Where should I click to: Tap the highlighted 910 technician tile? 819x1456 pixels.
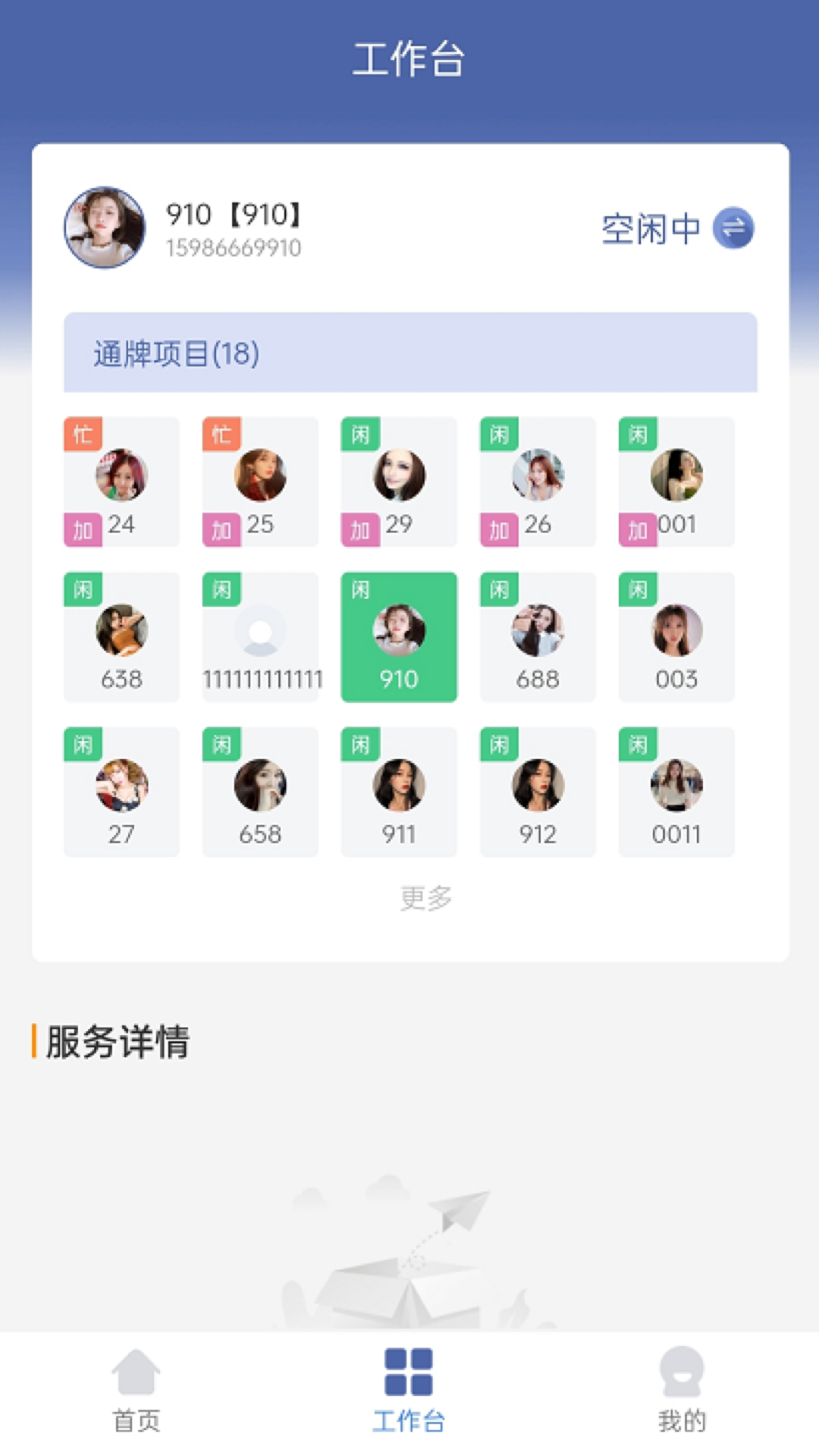pos(399,637)
